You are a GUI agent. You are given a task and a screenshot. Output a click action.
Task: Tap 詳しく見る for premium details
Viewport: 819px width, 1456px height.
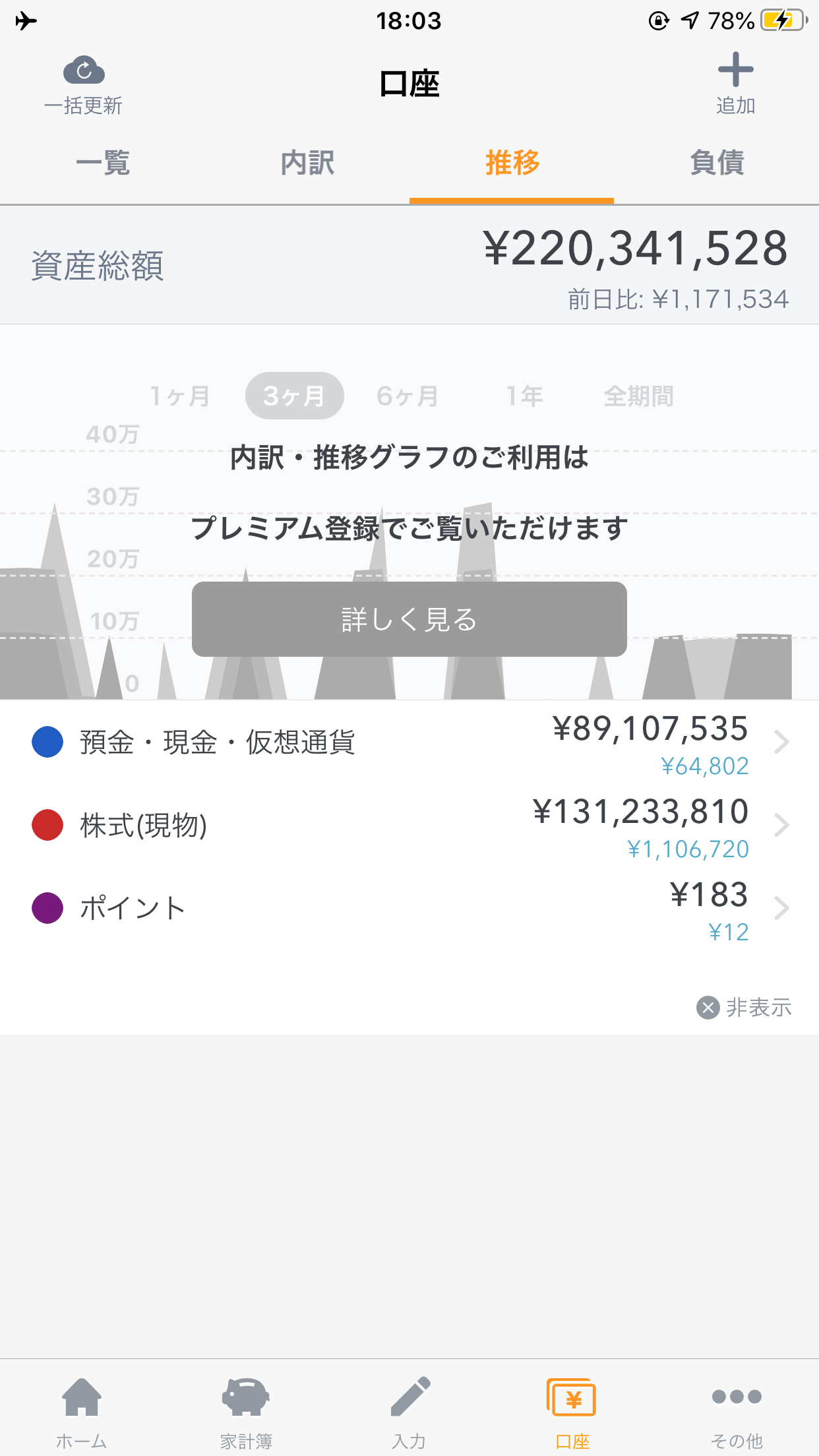[409, 619]
